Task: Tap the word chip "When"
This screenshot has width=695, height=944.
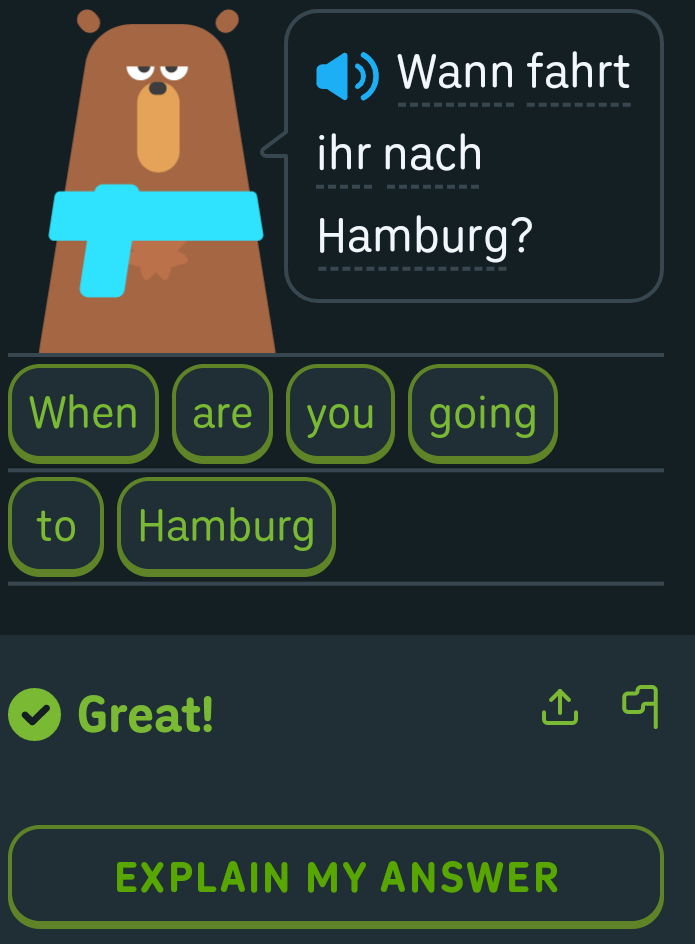Action: (83, 413)
